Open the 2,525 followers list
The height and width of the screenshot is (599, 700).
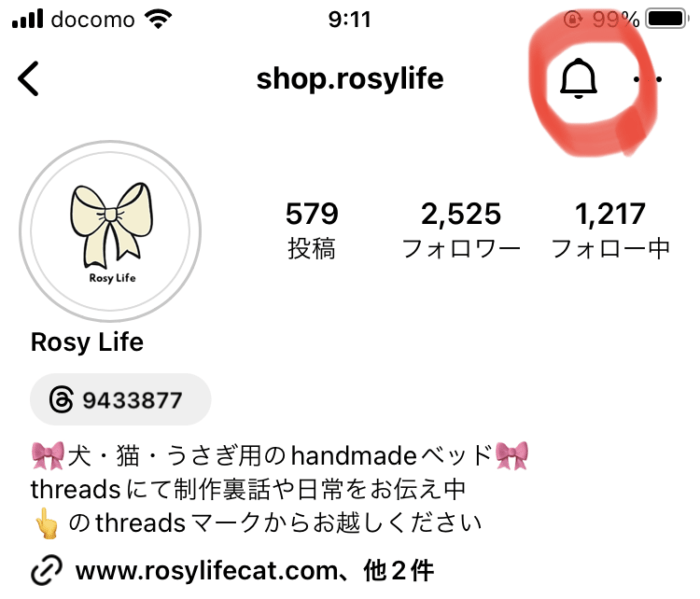pyautogui.click(x=461, y=230)
